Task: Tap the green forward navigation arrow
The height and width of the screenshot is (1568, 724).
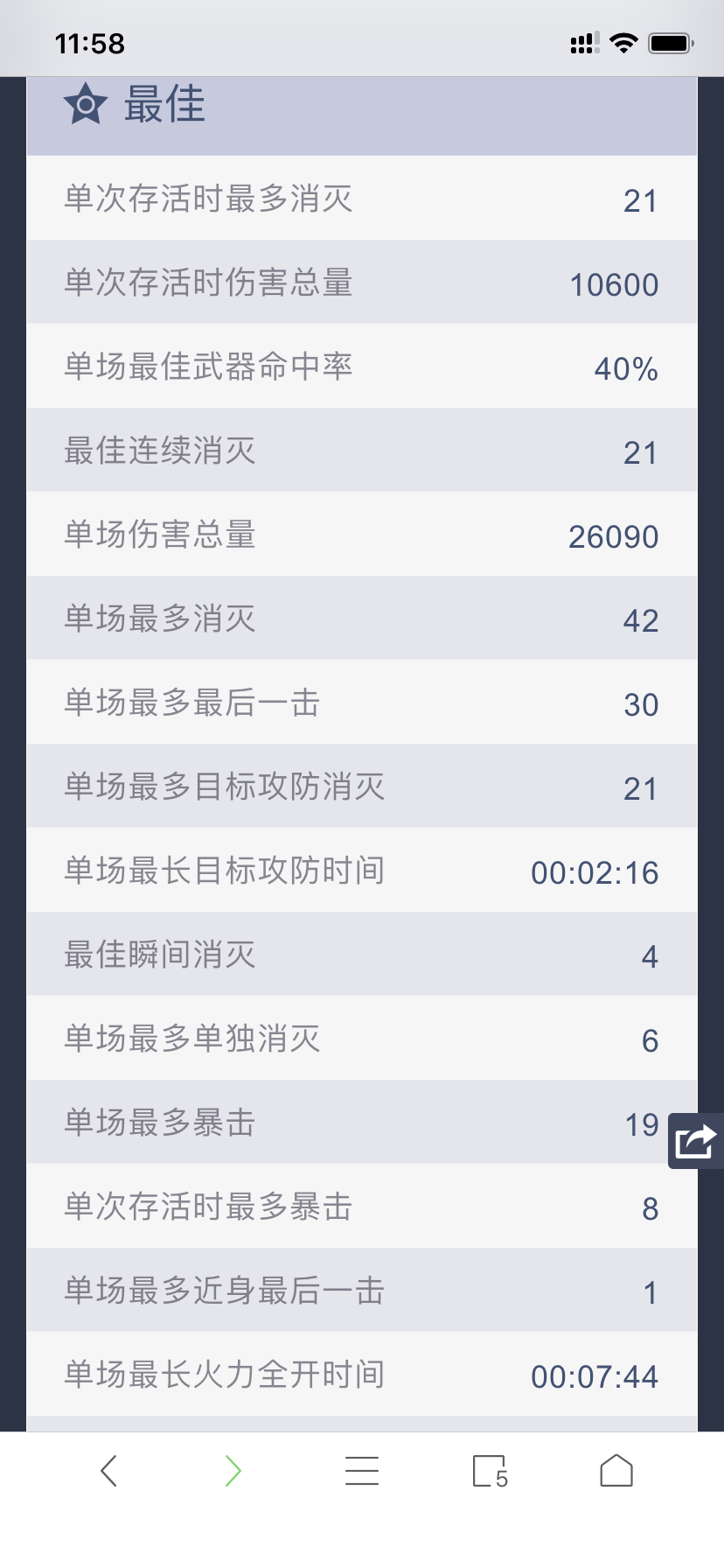Action: click(232, 1471)
